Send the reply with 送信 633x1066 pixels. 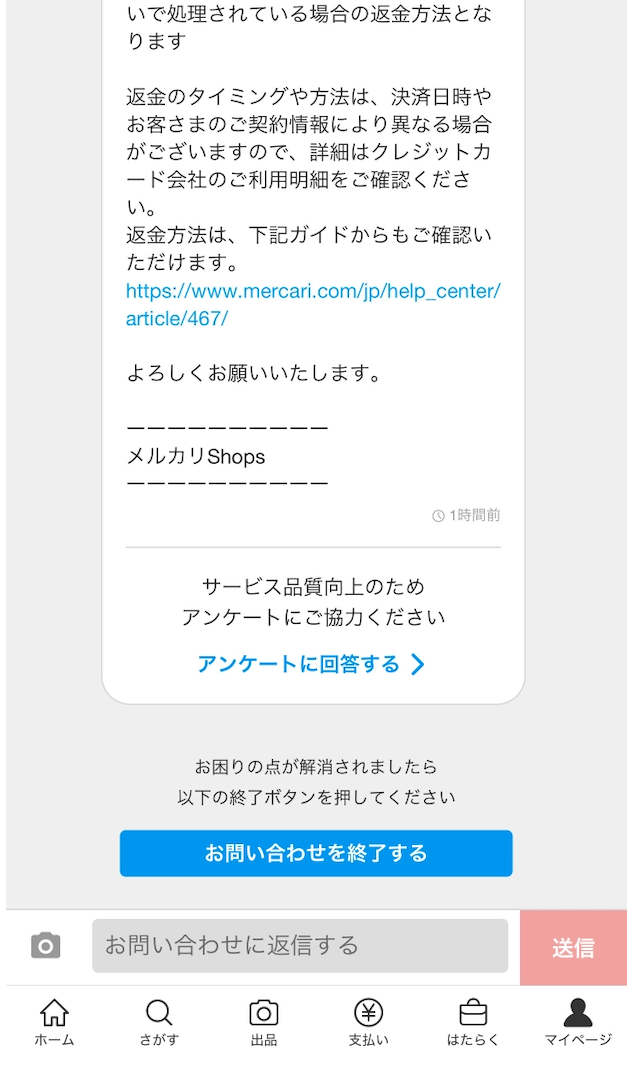(573, 948)
